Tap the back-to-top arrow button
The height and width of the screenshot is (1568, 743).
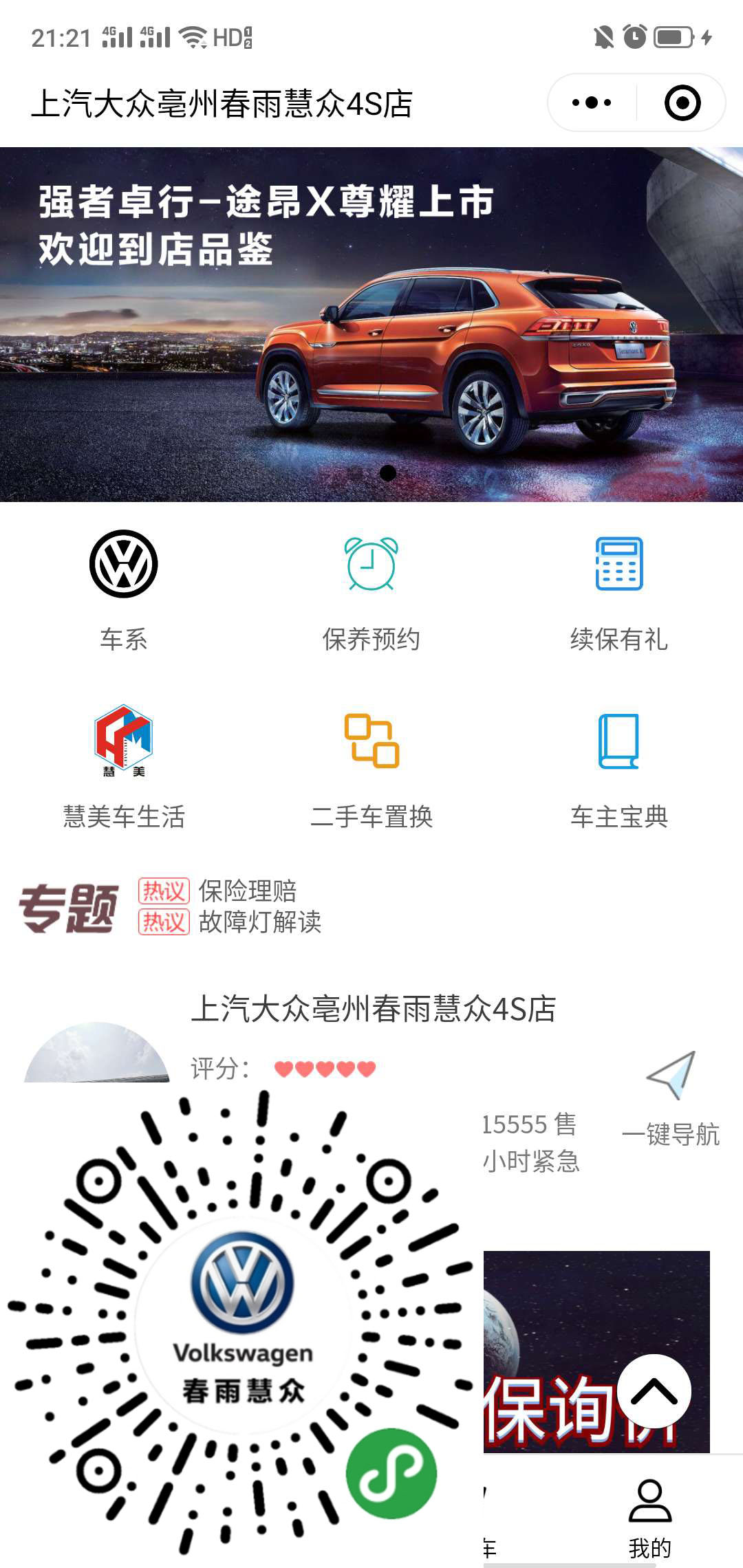coord(654,1391)
